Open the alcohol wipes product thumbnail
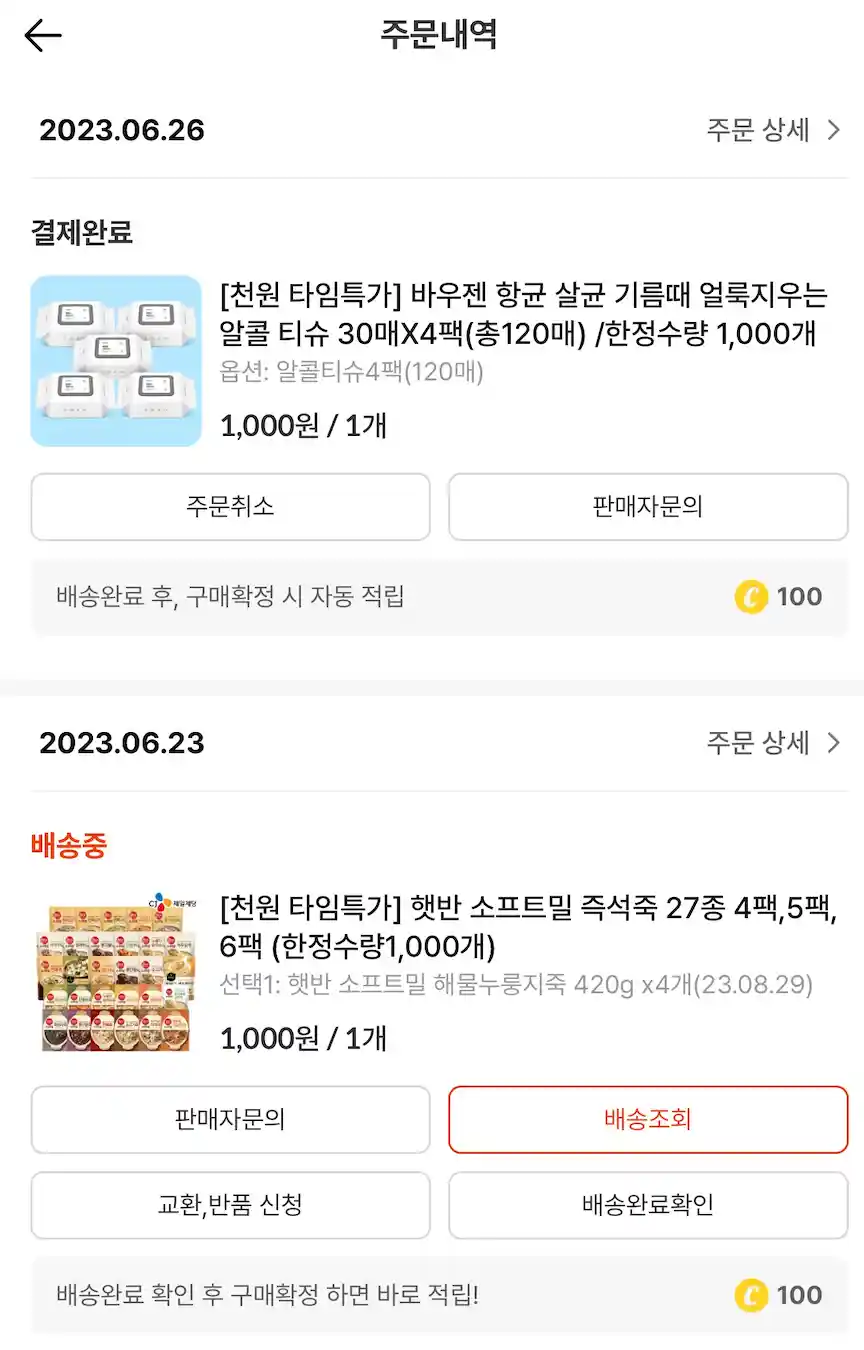Screen dimensions: 864x1350 coord(116,361)
